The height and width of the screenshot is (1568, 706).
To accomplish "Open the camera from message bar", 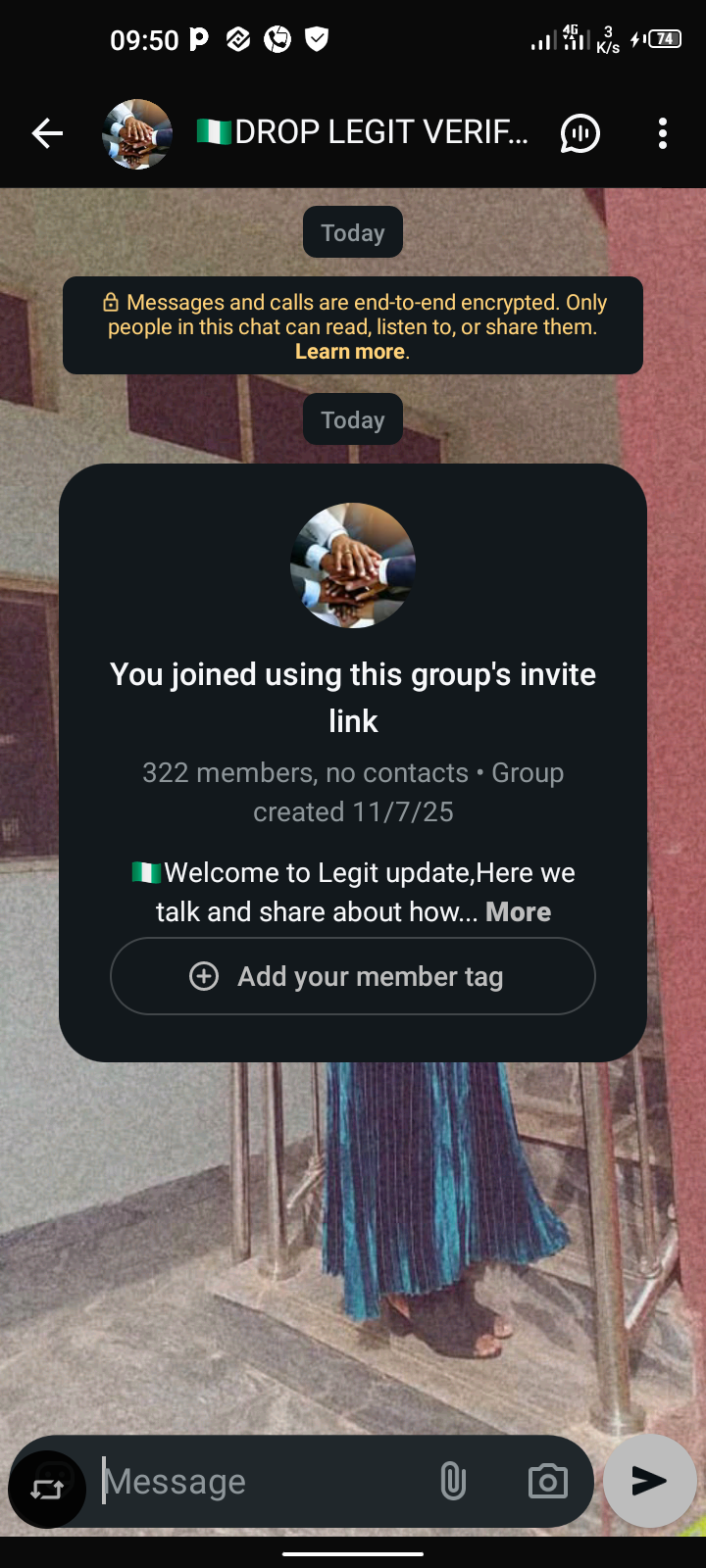I will pos(547,1481).
